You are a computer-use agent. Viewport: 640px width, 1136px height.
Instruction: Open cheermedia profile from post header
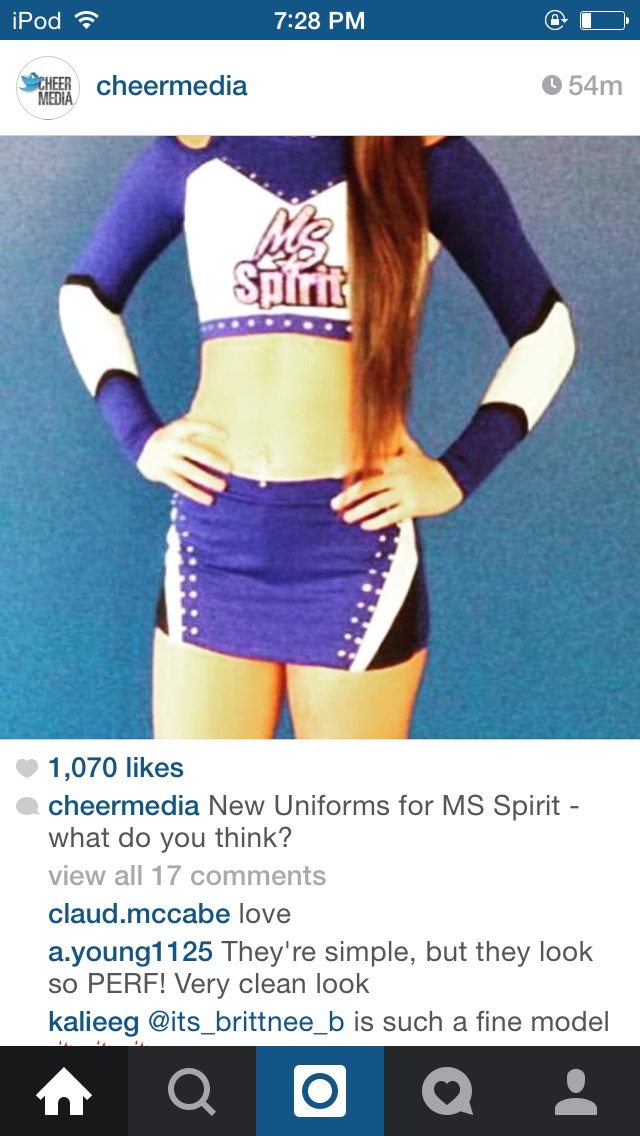click(171, 86)
